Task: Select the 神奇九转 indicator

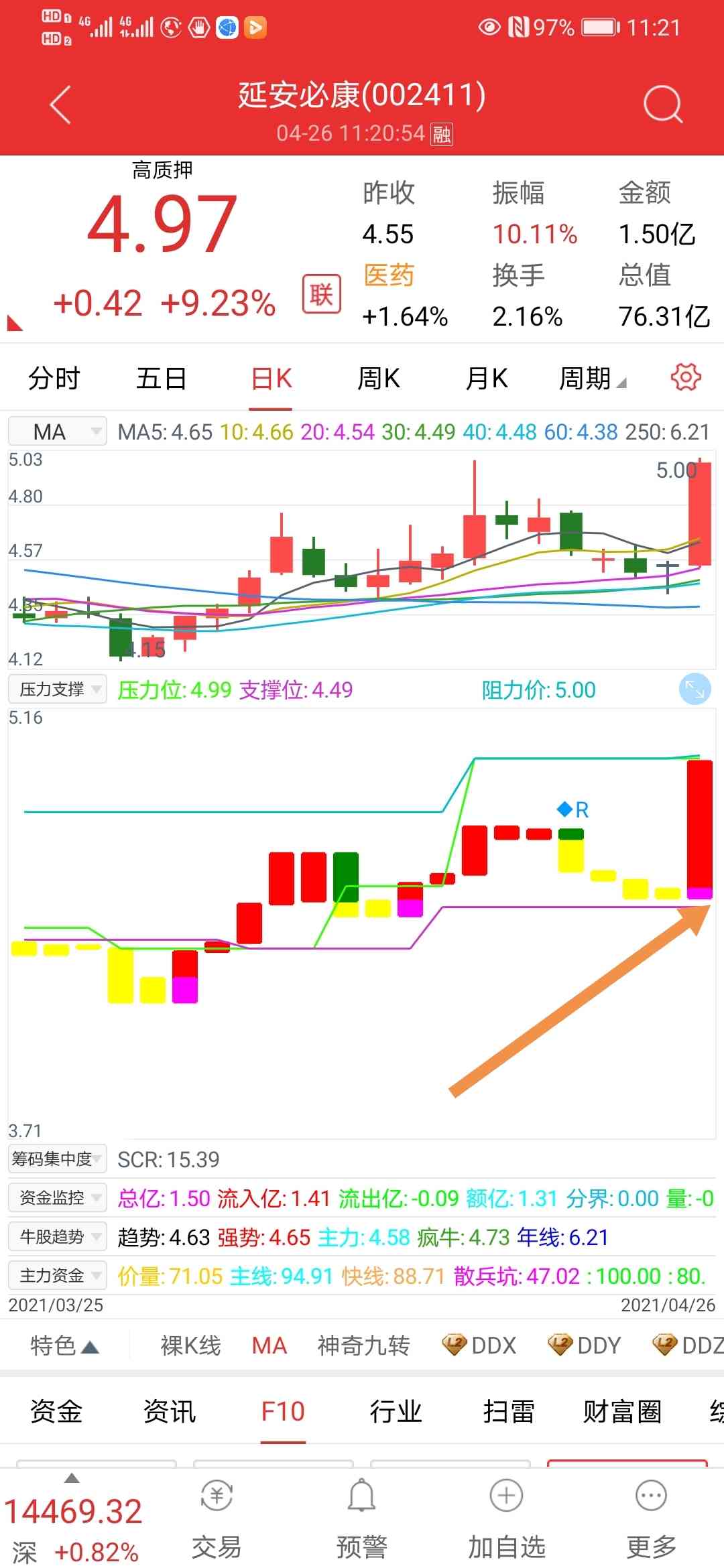Action: point(363,1345)
